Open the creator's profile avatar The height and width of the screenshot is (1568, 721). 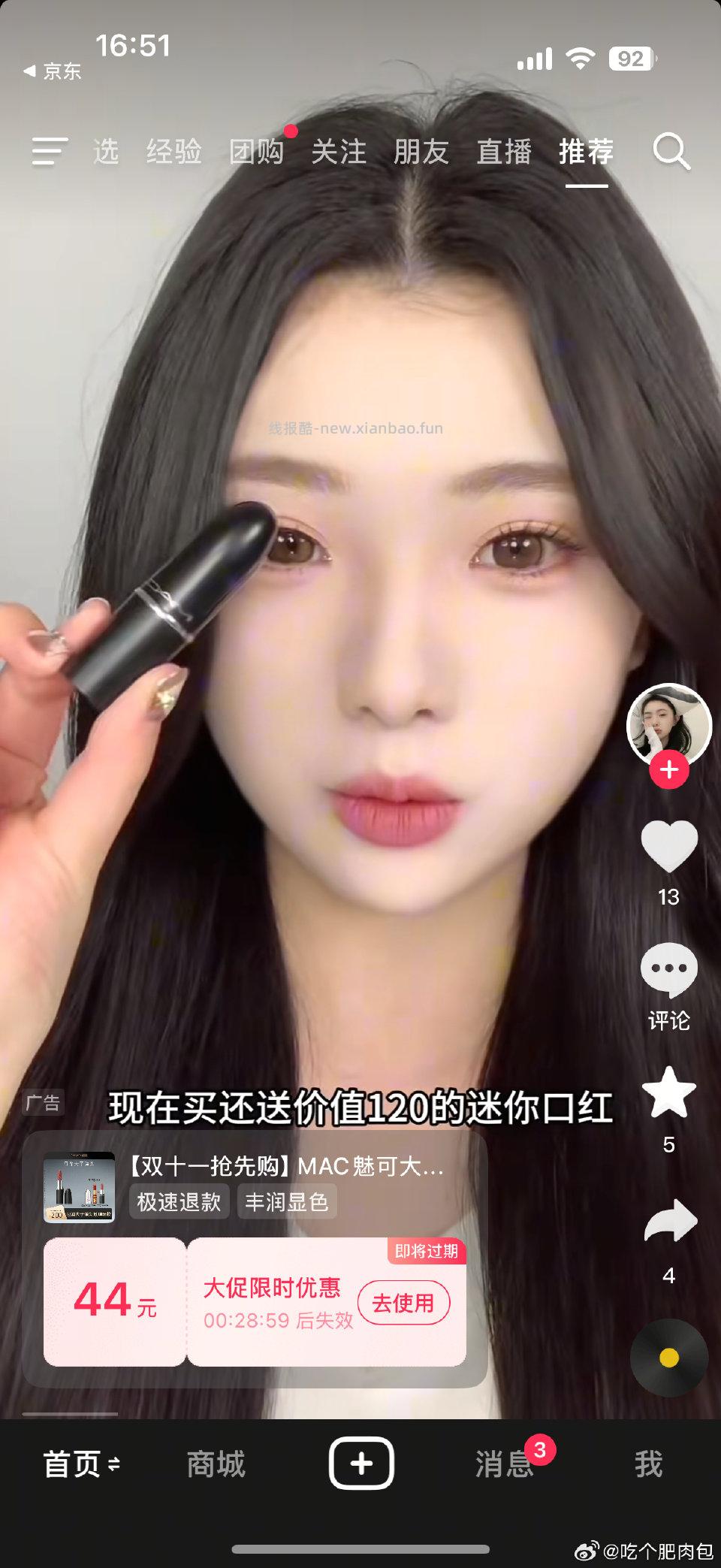point(668,724)
